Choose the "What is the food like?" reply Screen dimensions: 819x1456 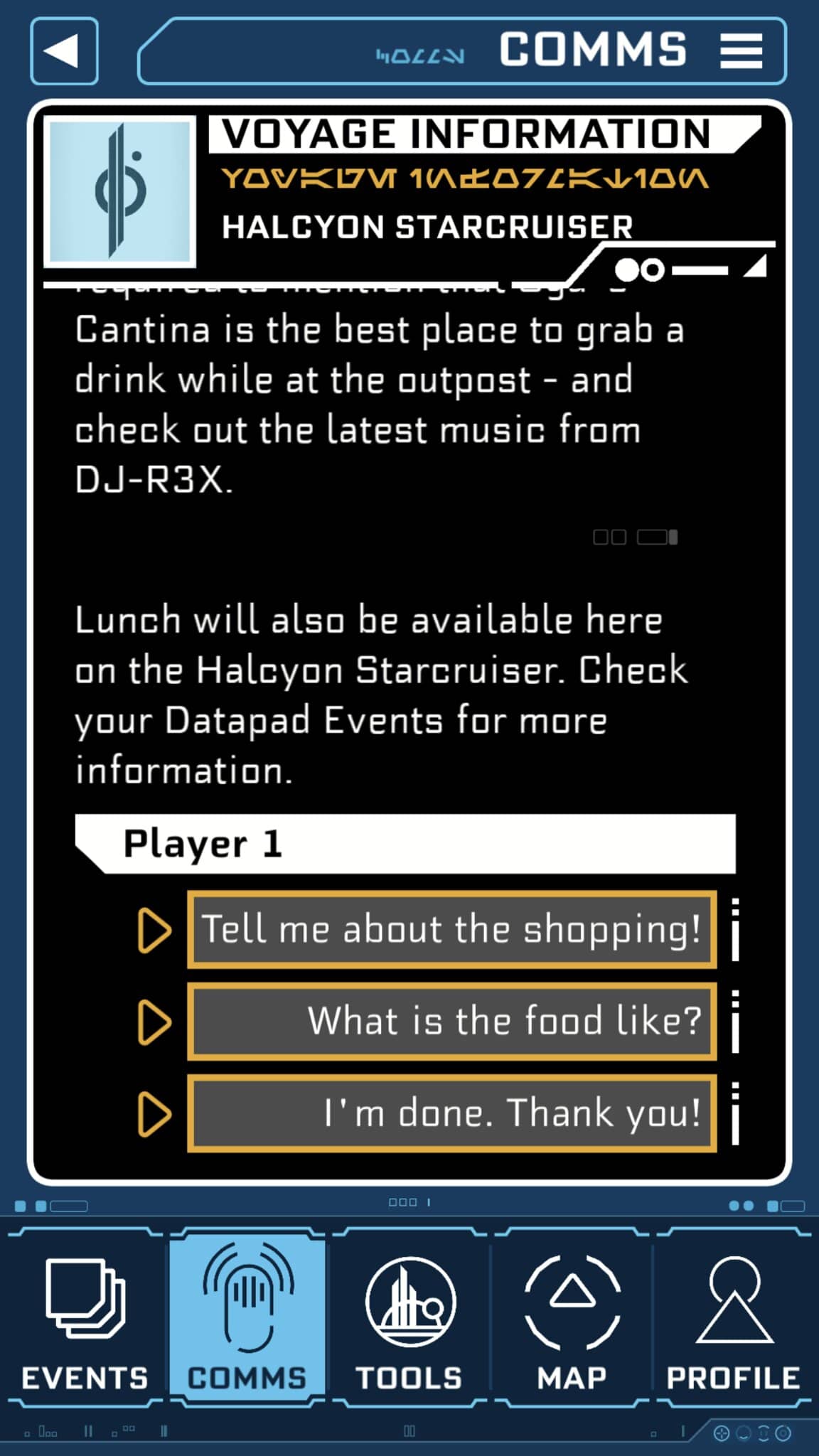click(452, 1022)
